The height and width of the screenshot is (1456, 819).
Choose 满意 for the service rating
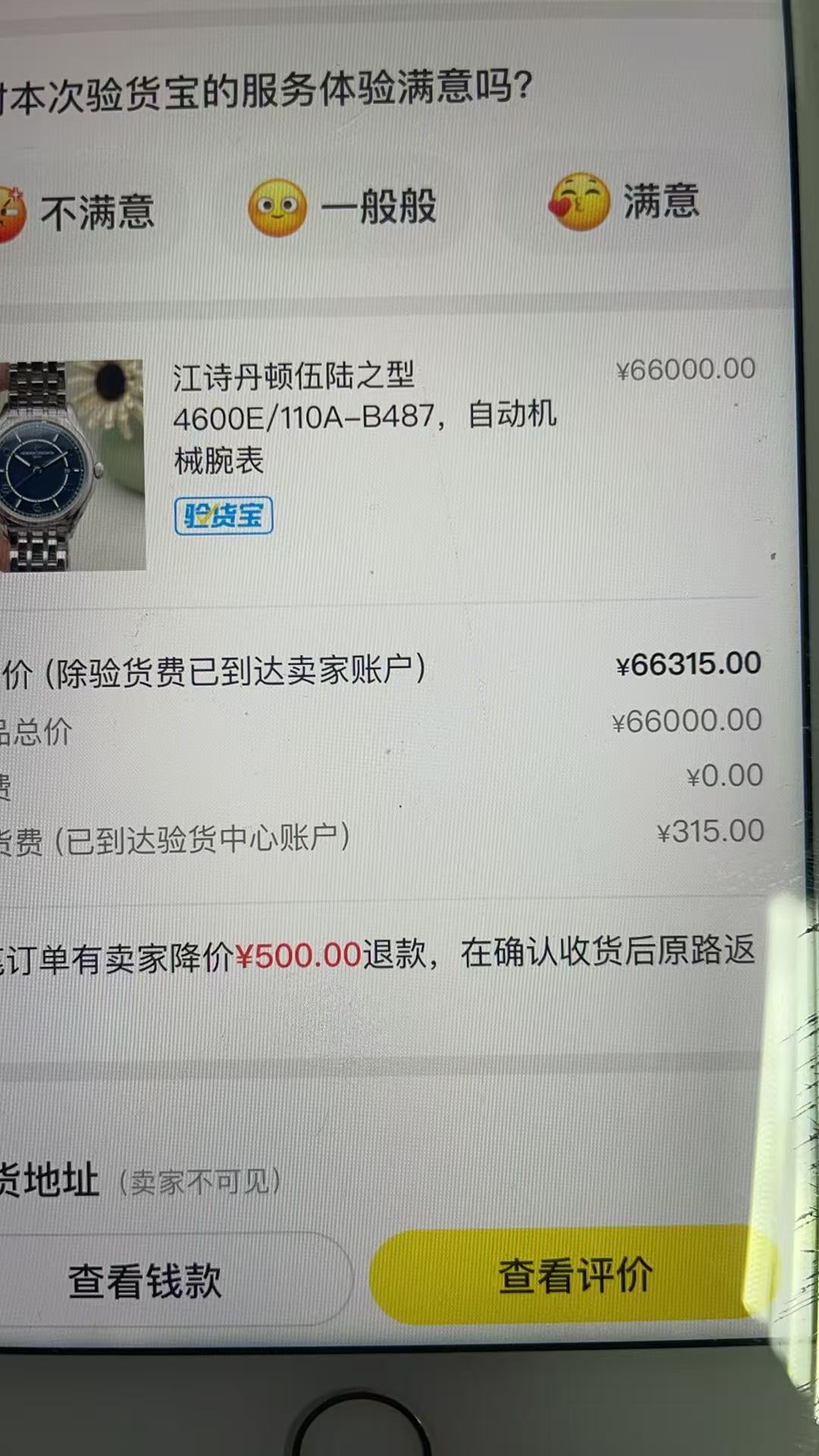(x=625, y=202)
